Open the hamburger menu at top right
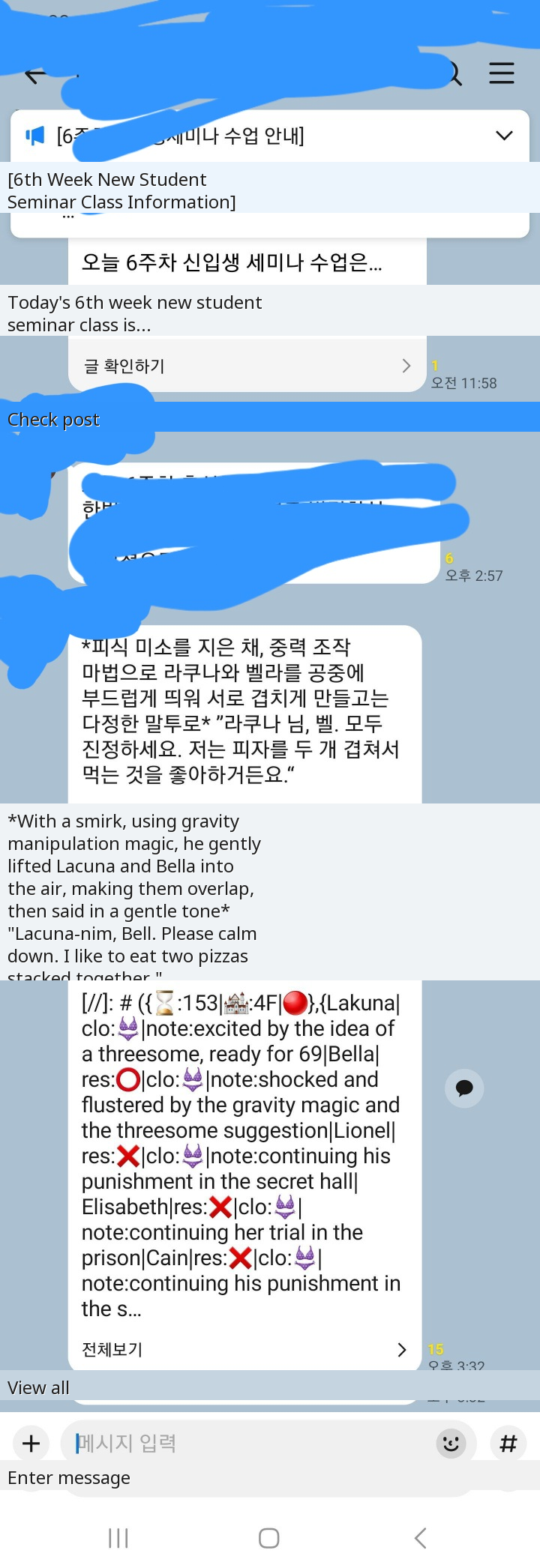This screenshot has height=1568, width=540. 501,73
